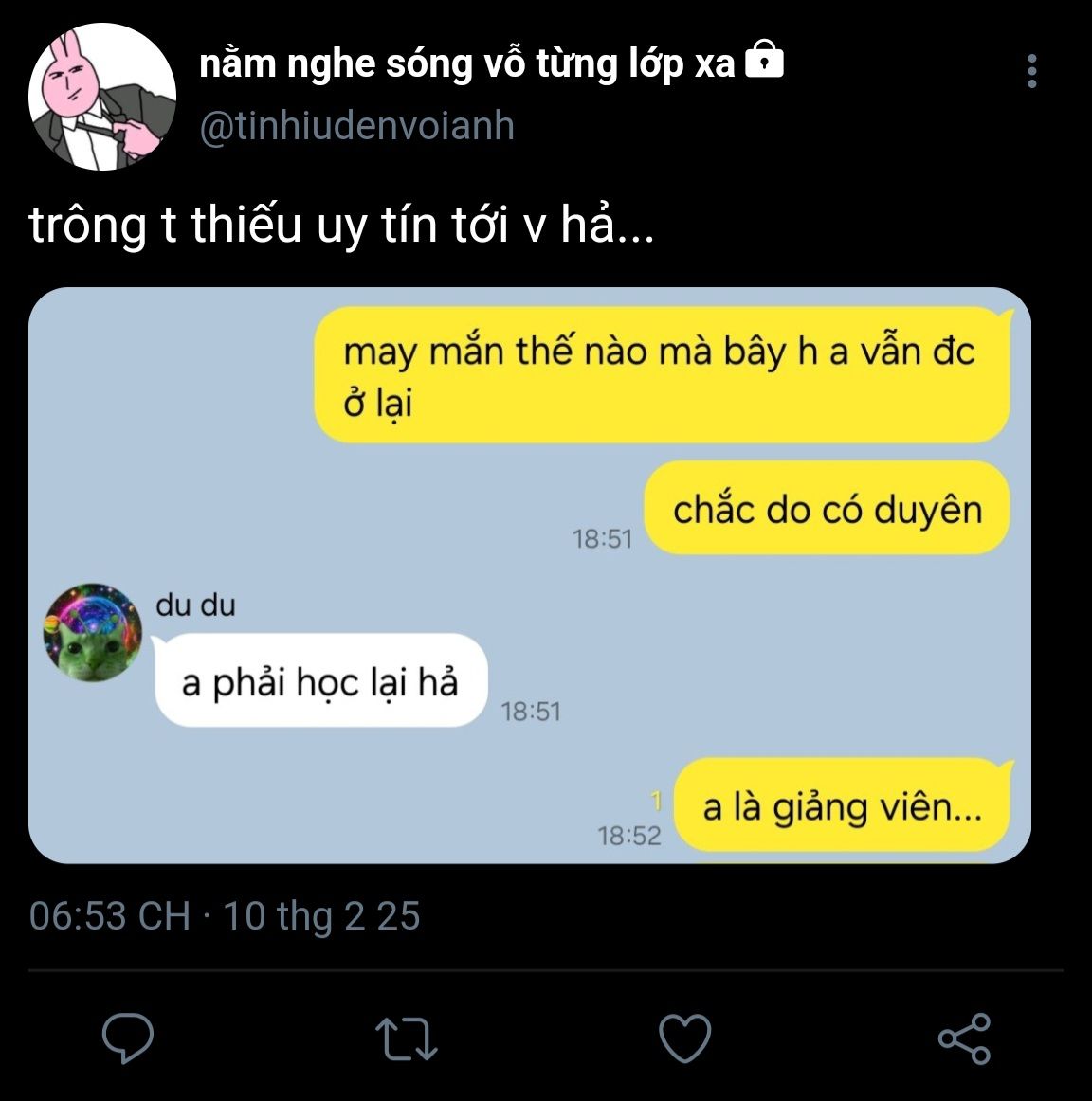Retweet this post

[406, 1038]
